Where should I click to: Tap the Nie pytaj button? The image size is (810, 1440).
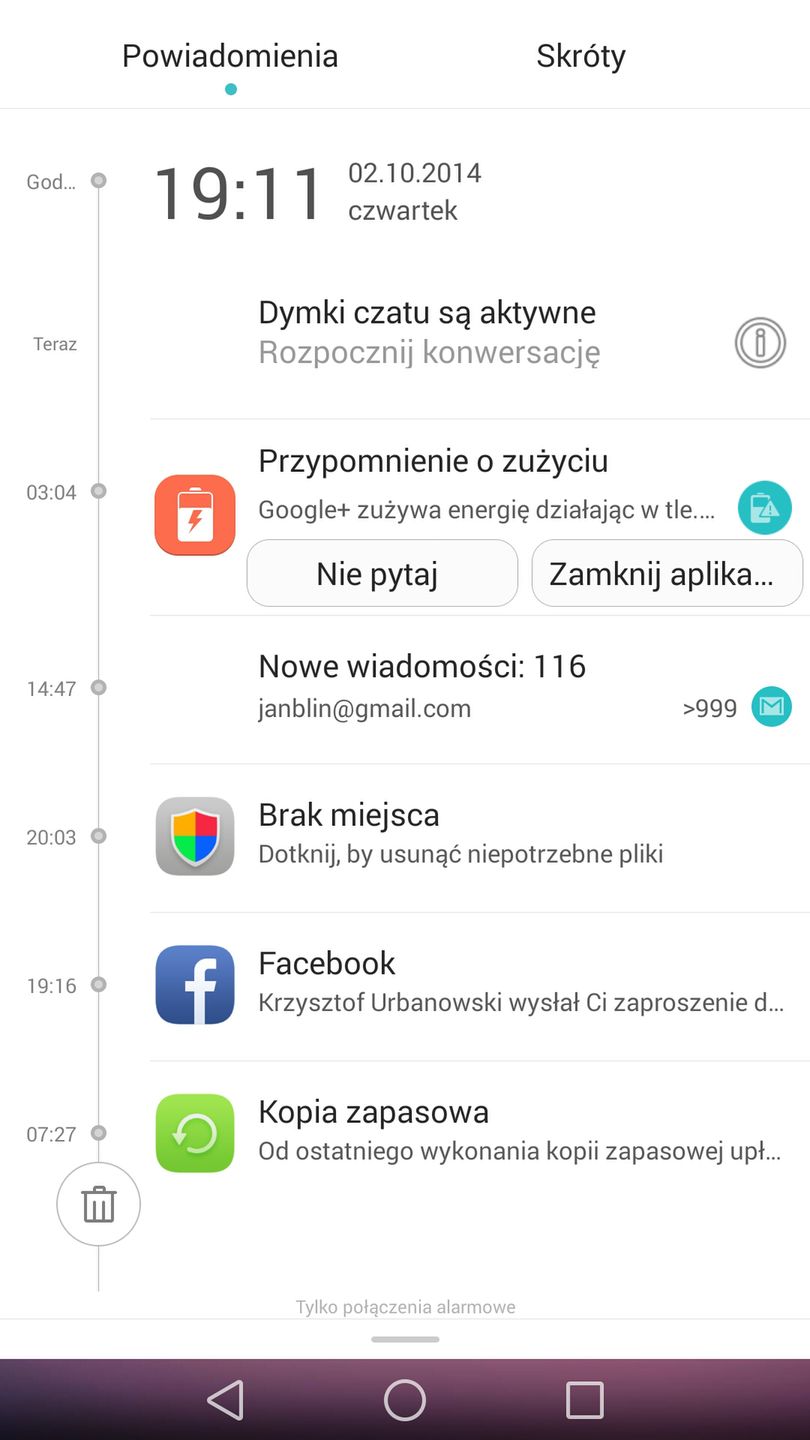[382, 572]
